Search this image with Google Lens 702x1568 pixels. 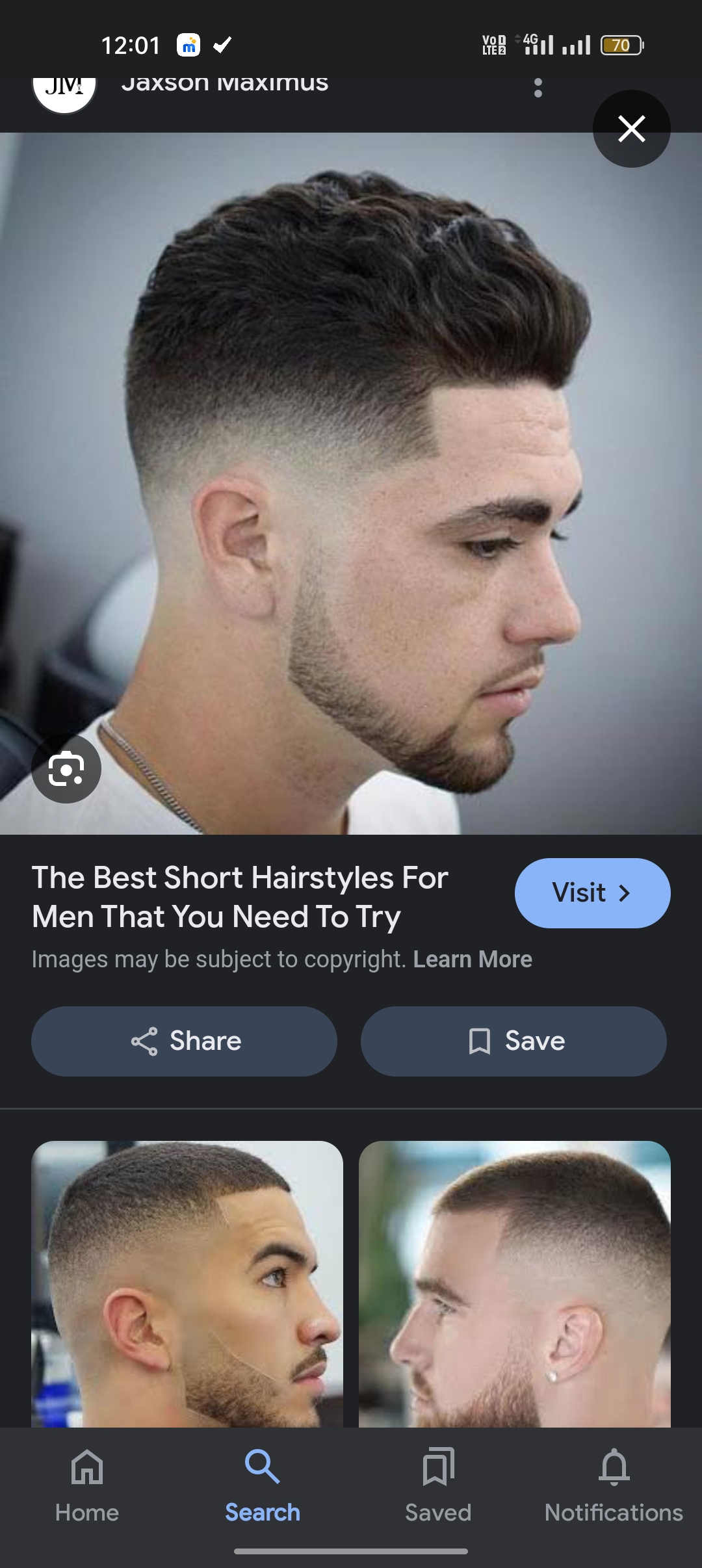[x=66, y=769]
